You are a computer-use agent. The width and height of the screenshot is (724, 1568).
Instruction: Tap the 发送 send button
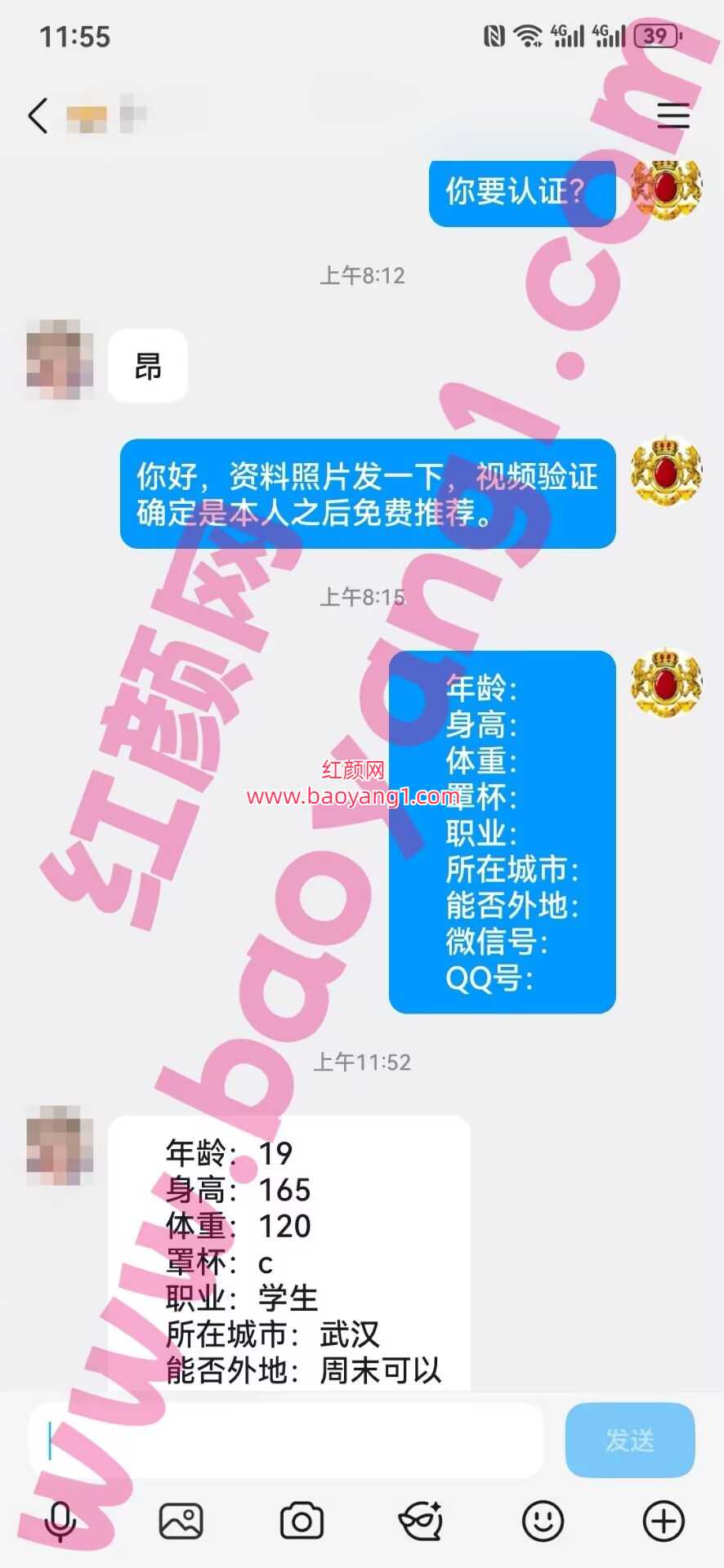629,1441
